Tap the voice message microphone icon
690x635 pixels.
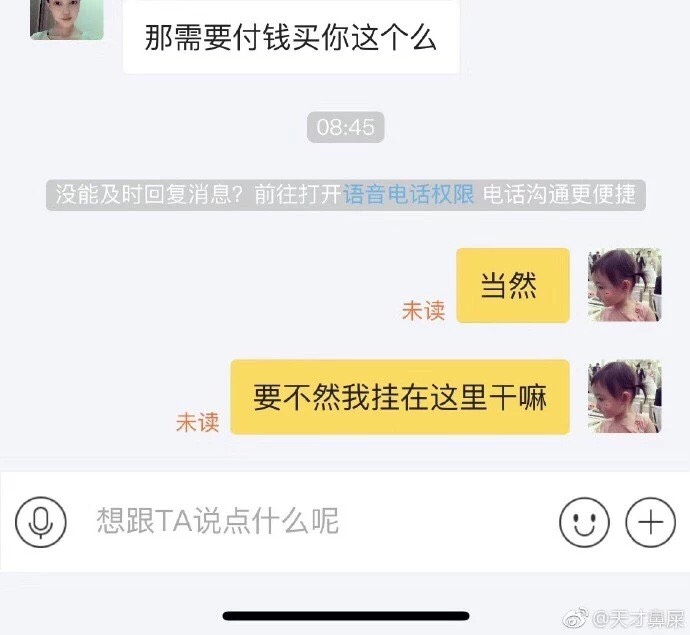(41, 521)
